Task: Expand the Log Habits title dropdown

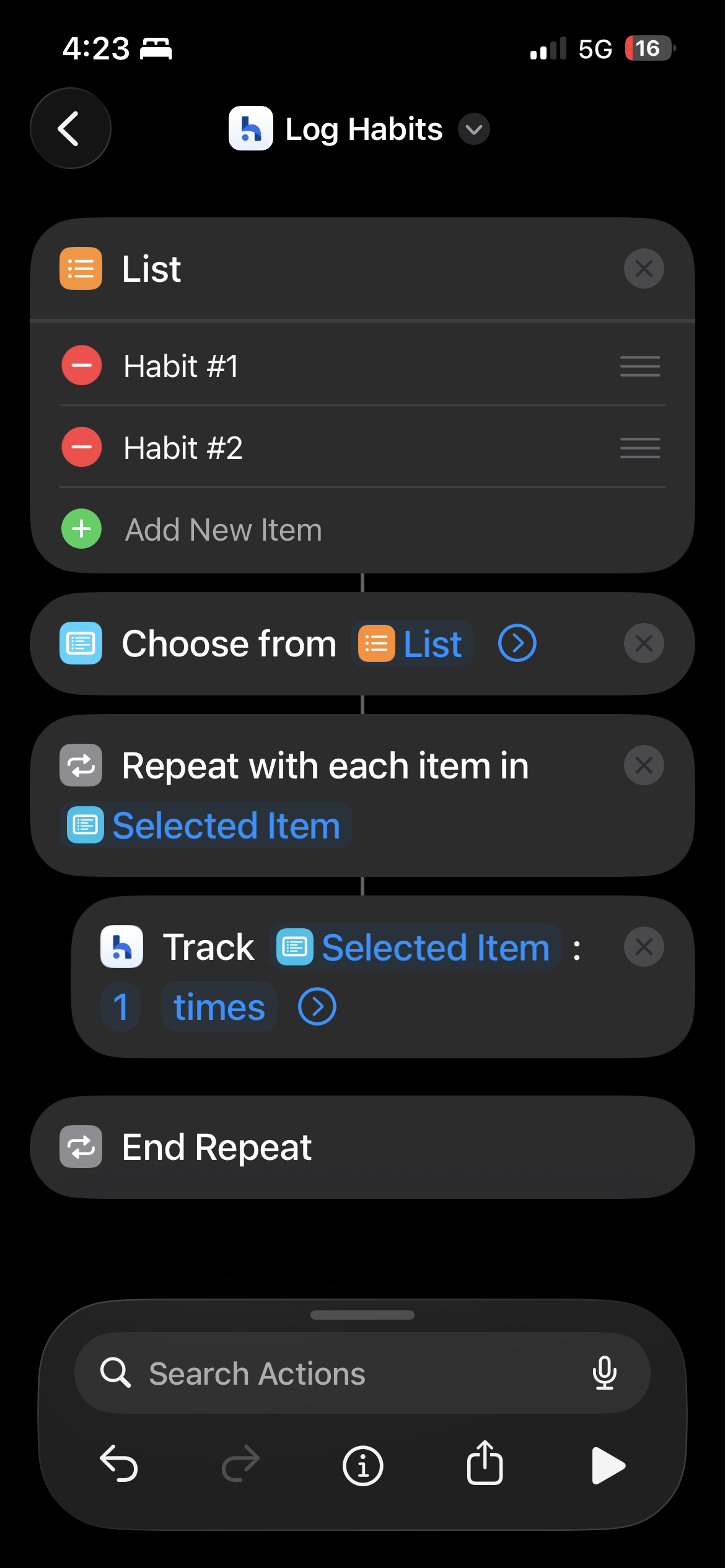Action: [474, 129]
